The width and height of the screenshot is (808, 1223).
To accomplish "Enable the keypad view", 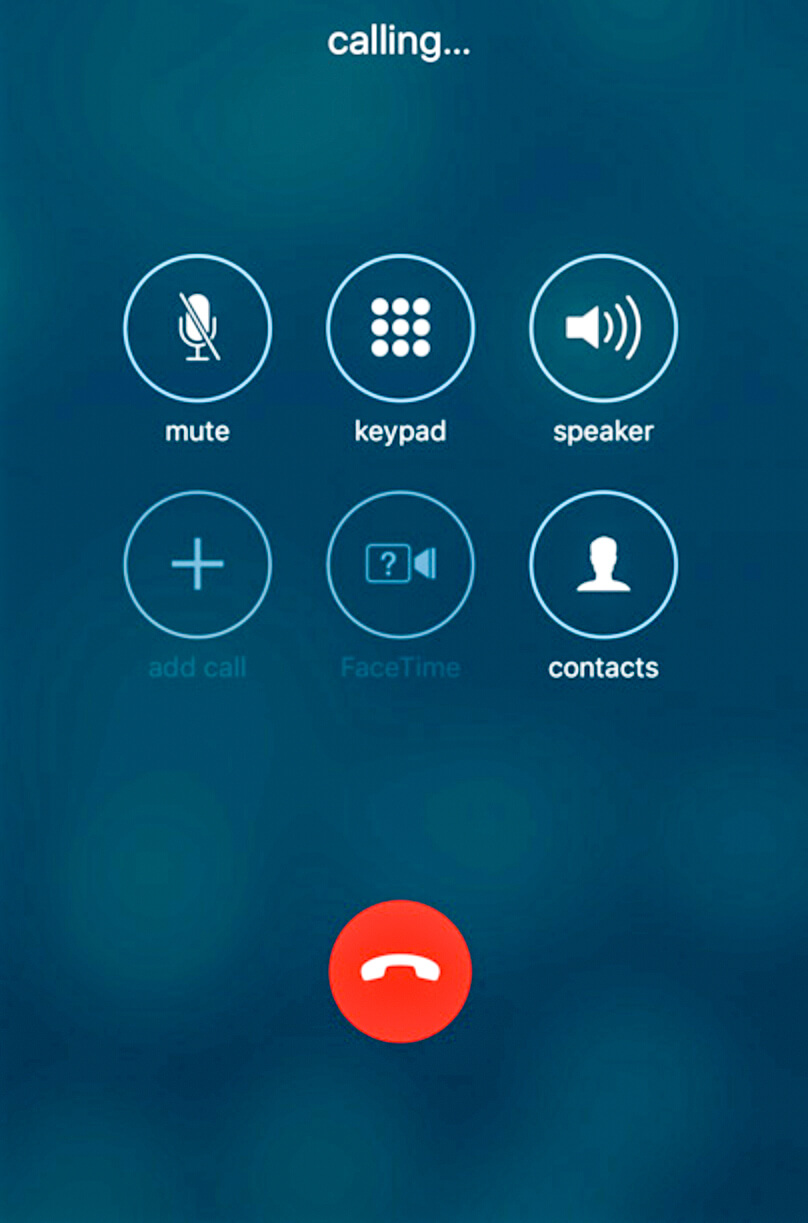I will click(x=401, y=328).
